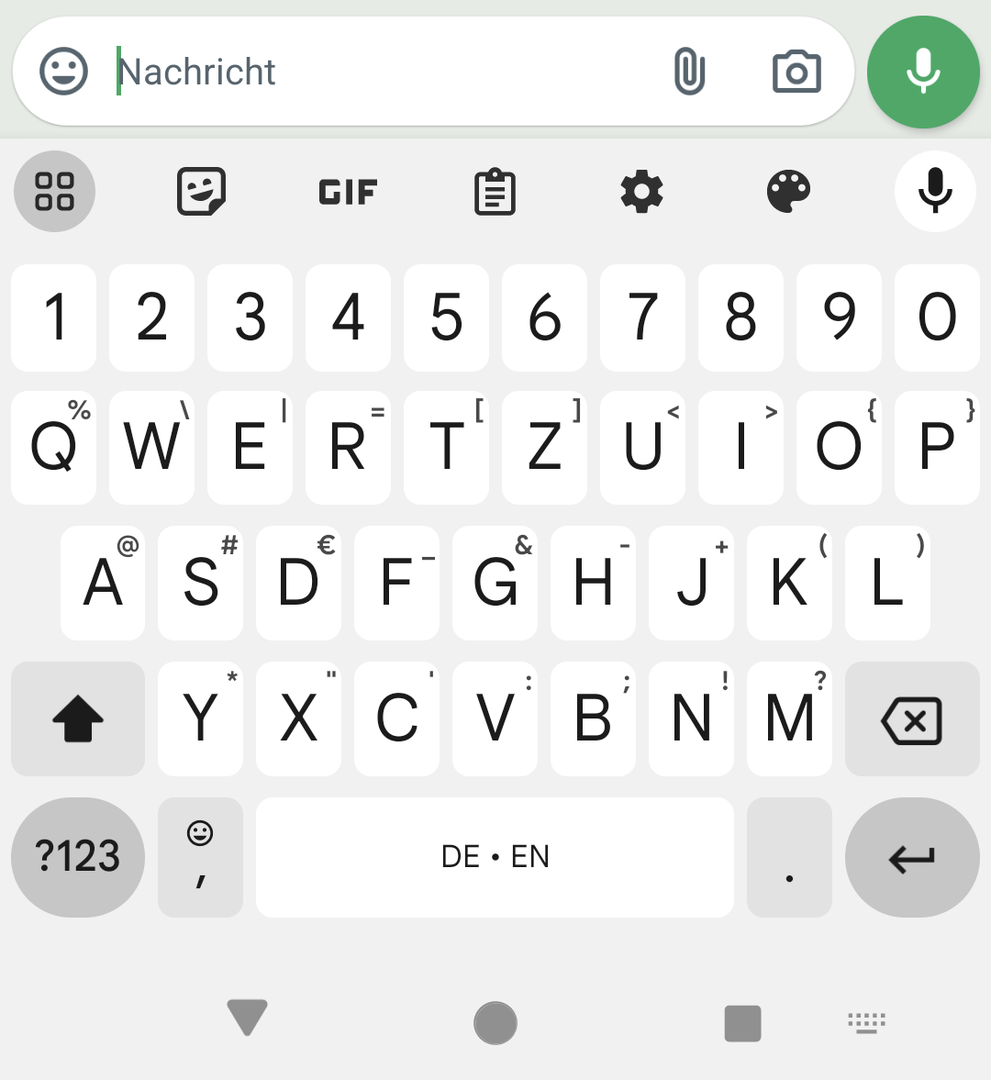The height and width of the screenshot is (1080, 991).
Task: Start keyboard voice typing
Action: tap(934, 191)
